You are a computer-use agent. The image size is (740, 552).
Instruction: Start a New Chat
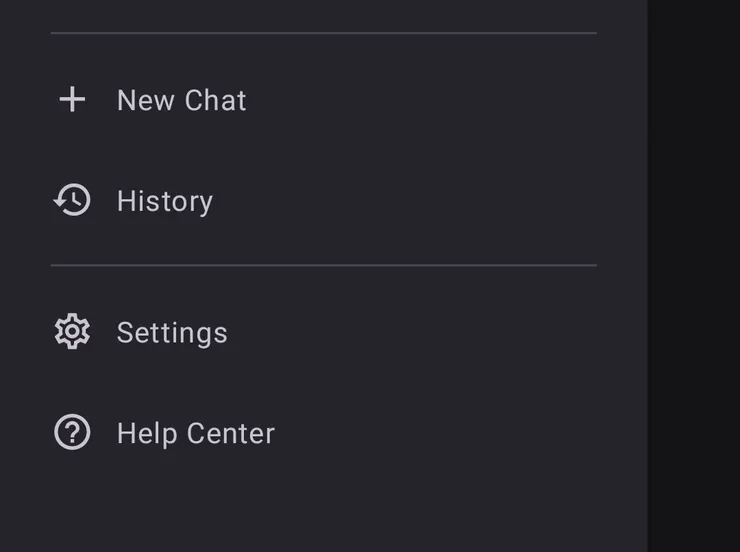(180, 100)
